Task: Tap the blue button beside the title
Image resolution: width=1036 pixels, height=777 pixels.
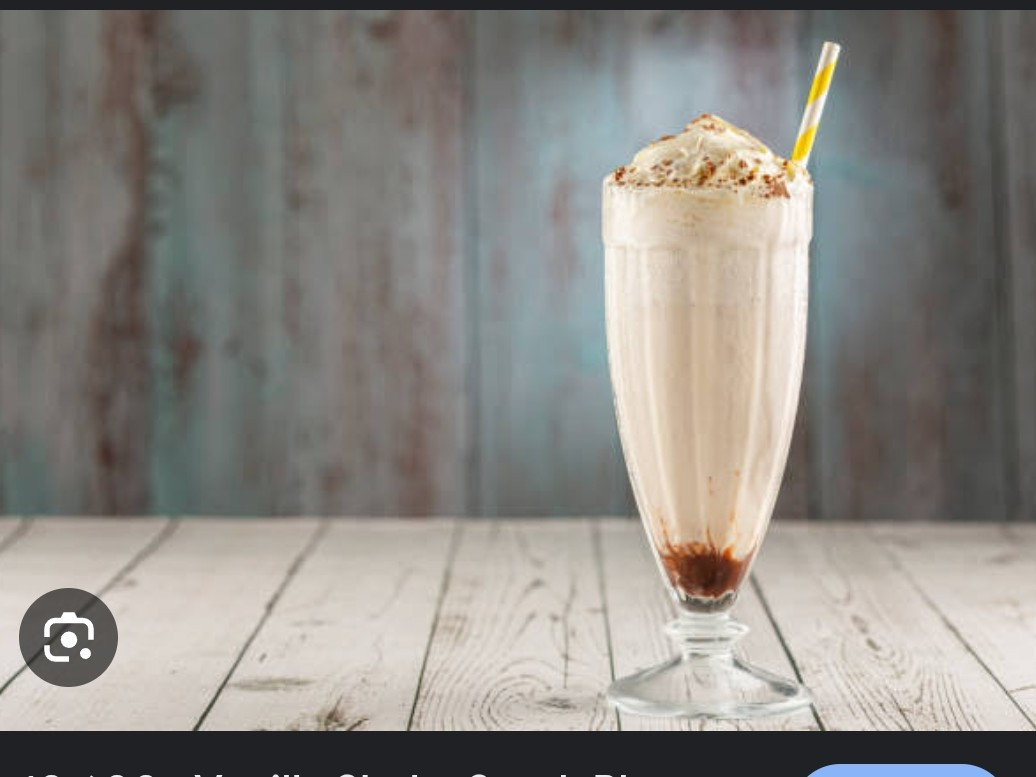Action: (900, 771)
